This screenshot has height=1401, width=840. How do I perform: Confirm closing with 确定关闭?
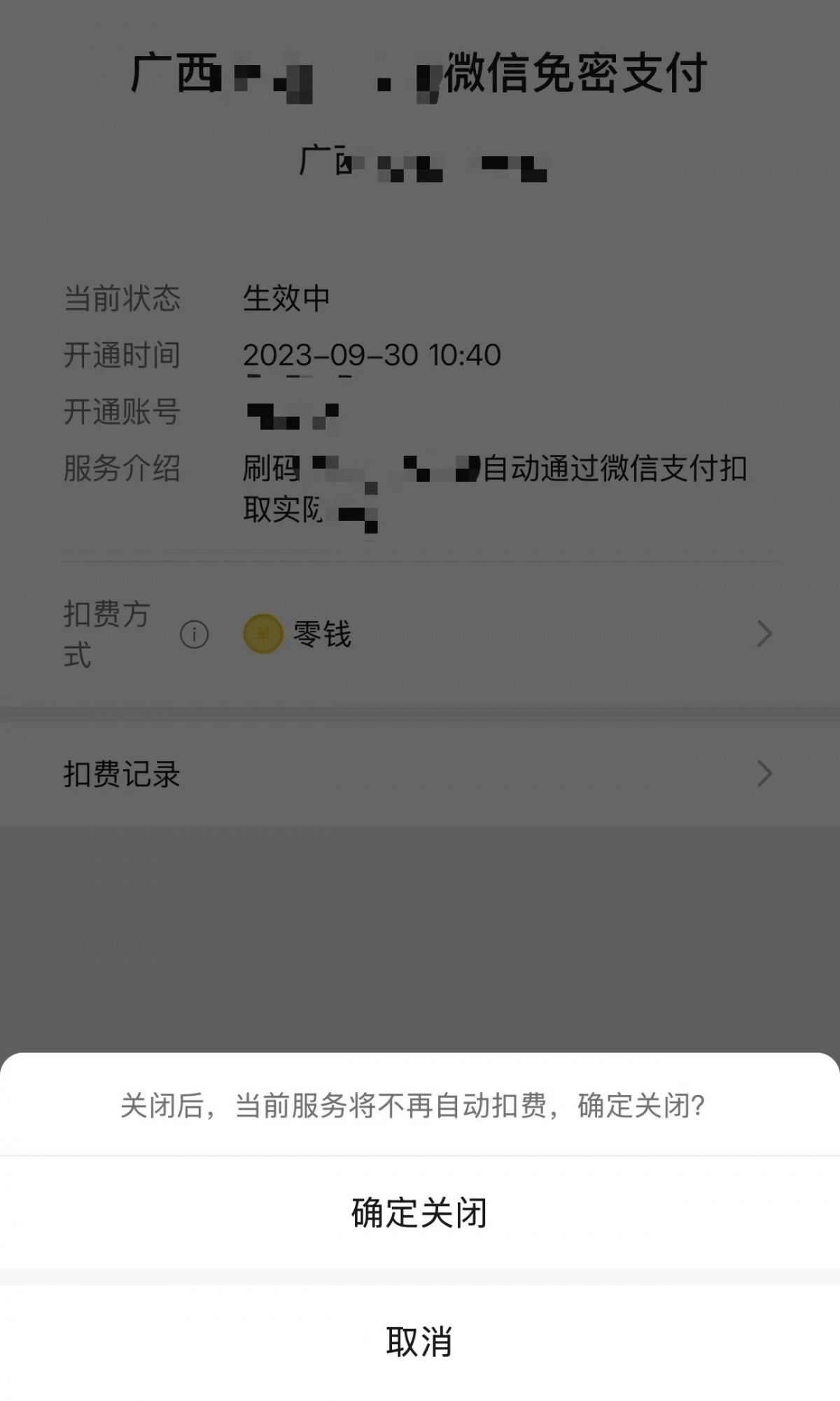point(419,1213)
